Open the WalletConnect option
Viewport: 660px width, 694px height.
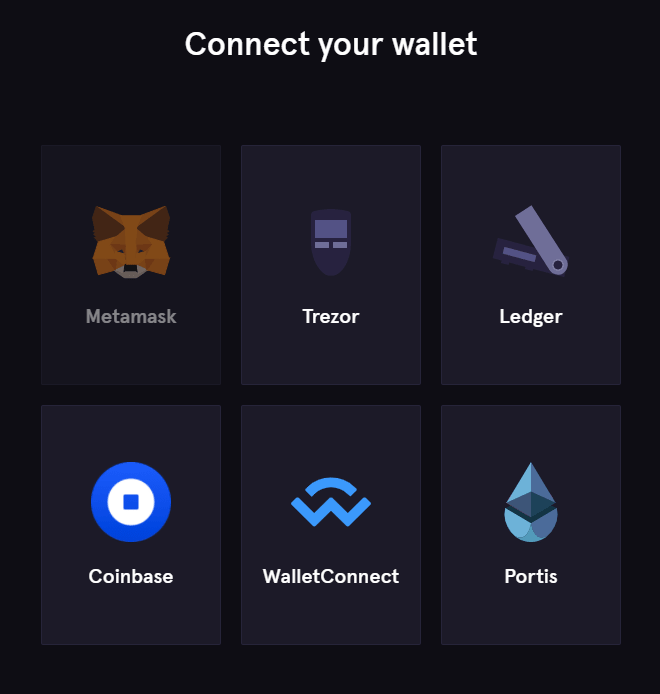pos(331,525)
